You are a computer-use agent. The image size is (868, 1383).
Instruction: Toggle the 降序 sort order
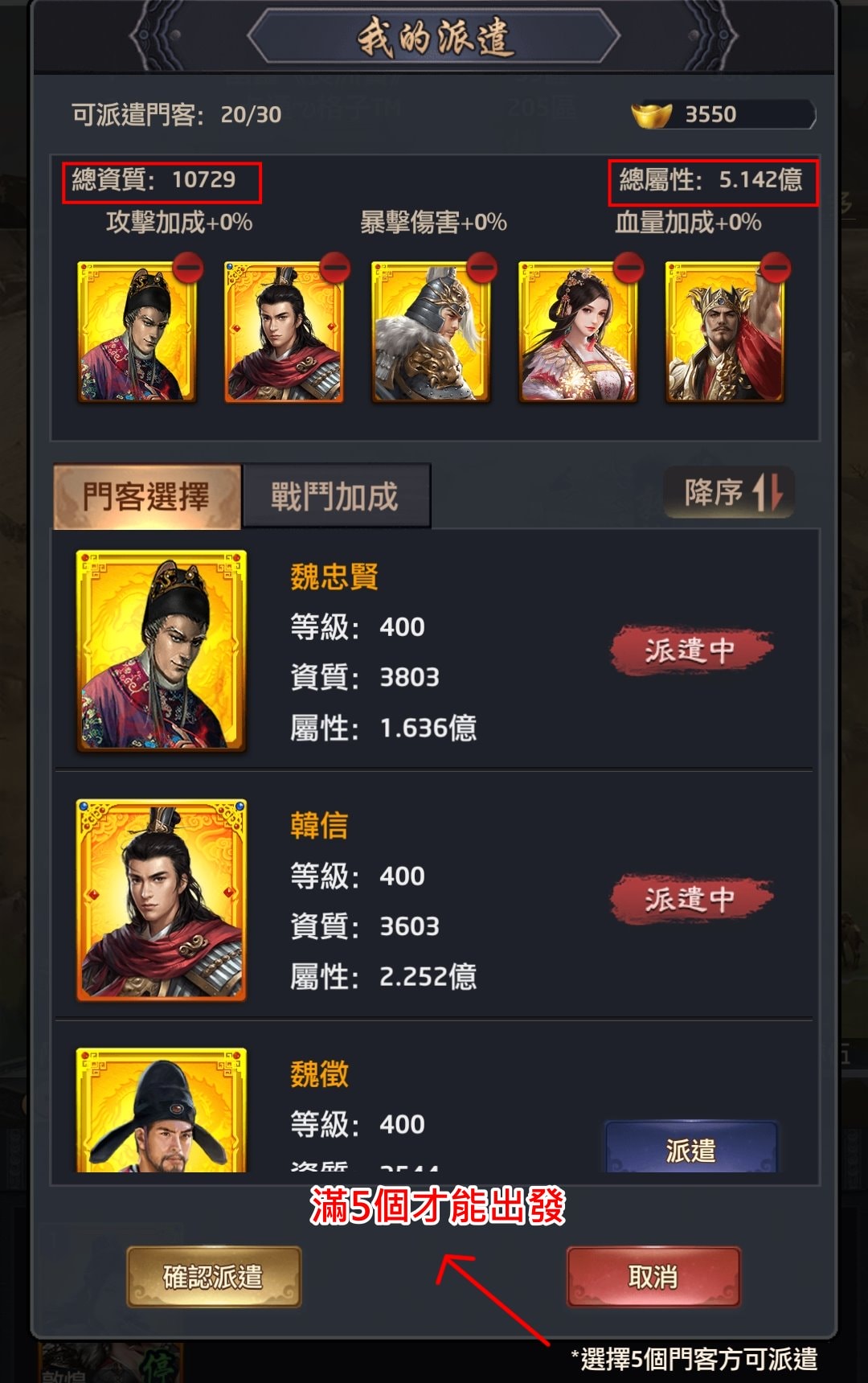(730, 491)
